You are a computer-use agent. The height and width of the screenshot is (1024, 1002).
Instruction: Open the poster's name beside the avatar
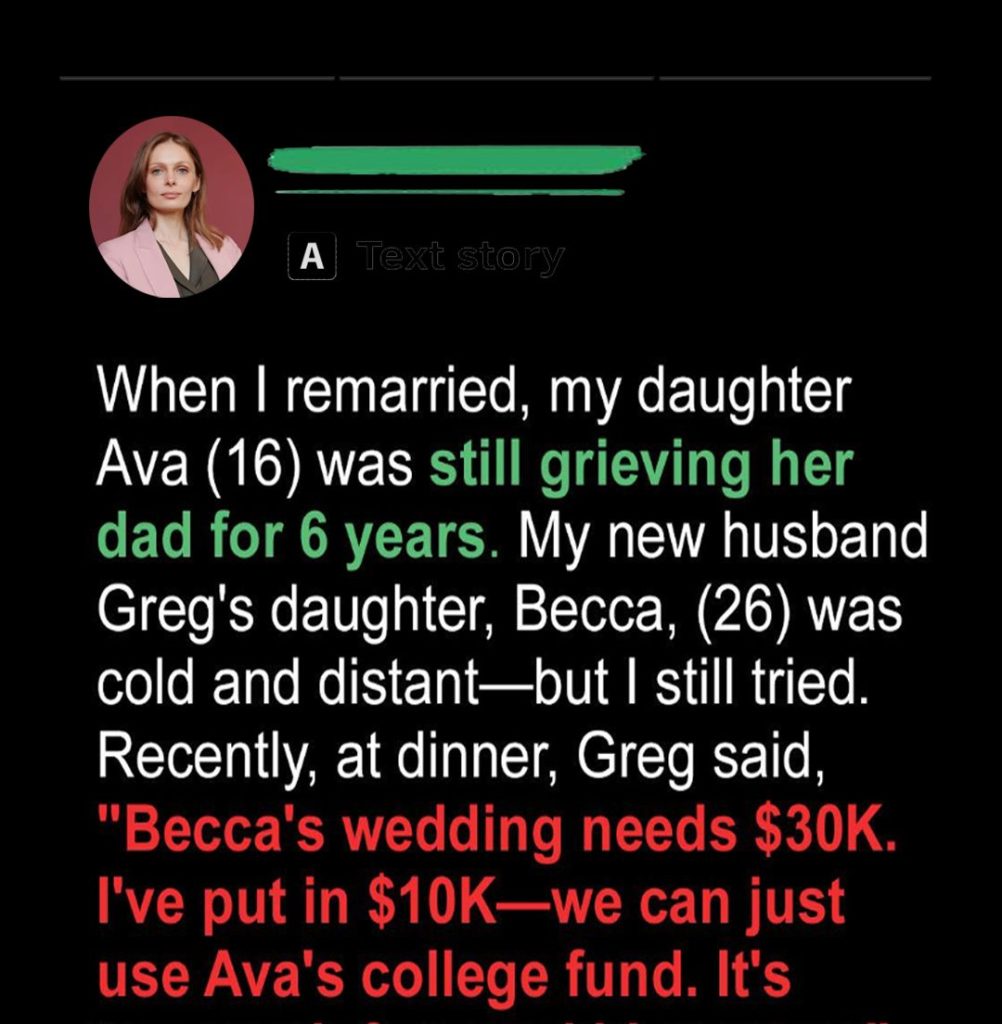coord(456,160)
